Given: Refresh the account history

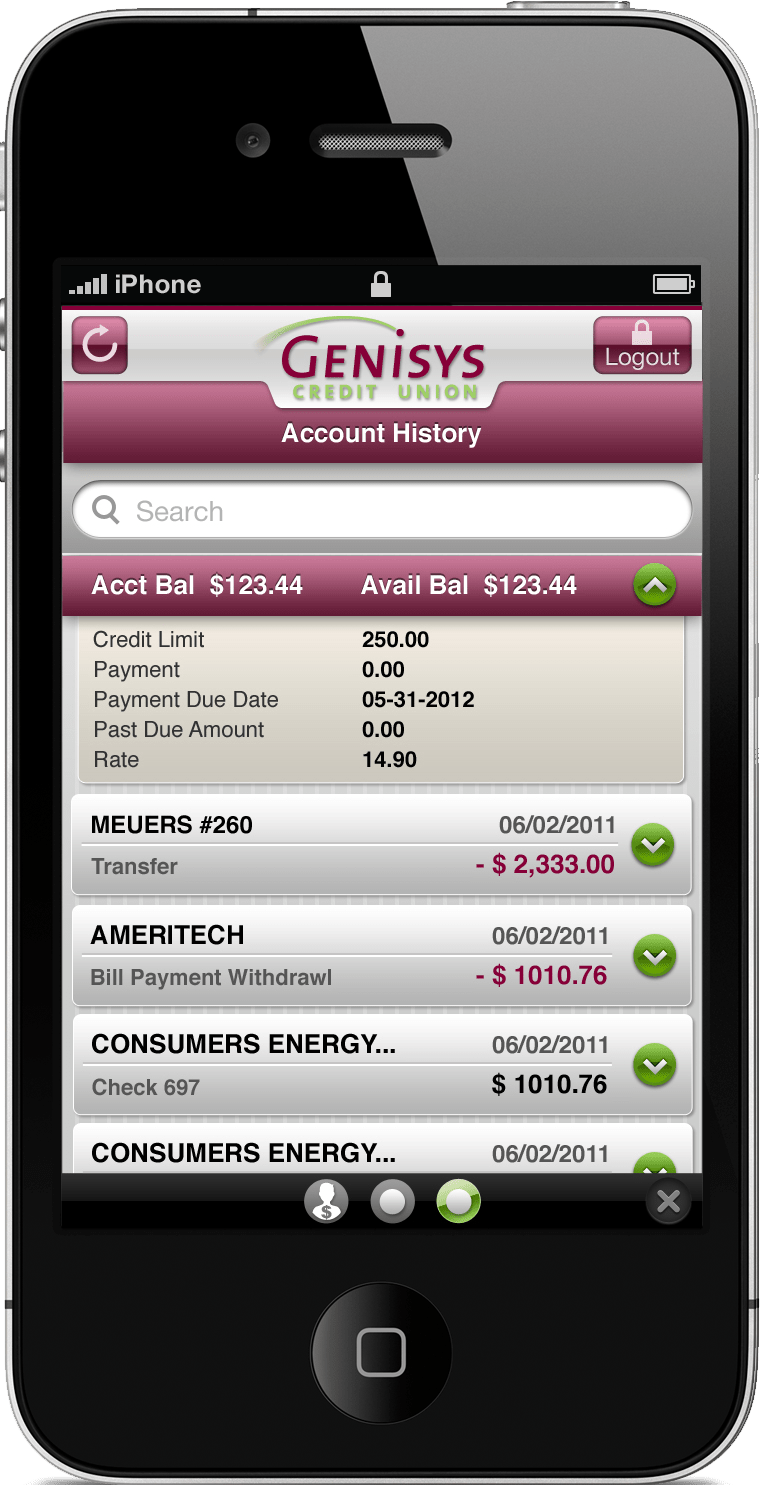Looking at the screenshot, I should point(99,345).
